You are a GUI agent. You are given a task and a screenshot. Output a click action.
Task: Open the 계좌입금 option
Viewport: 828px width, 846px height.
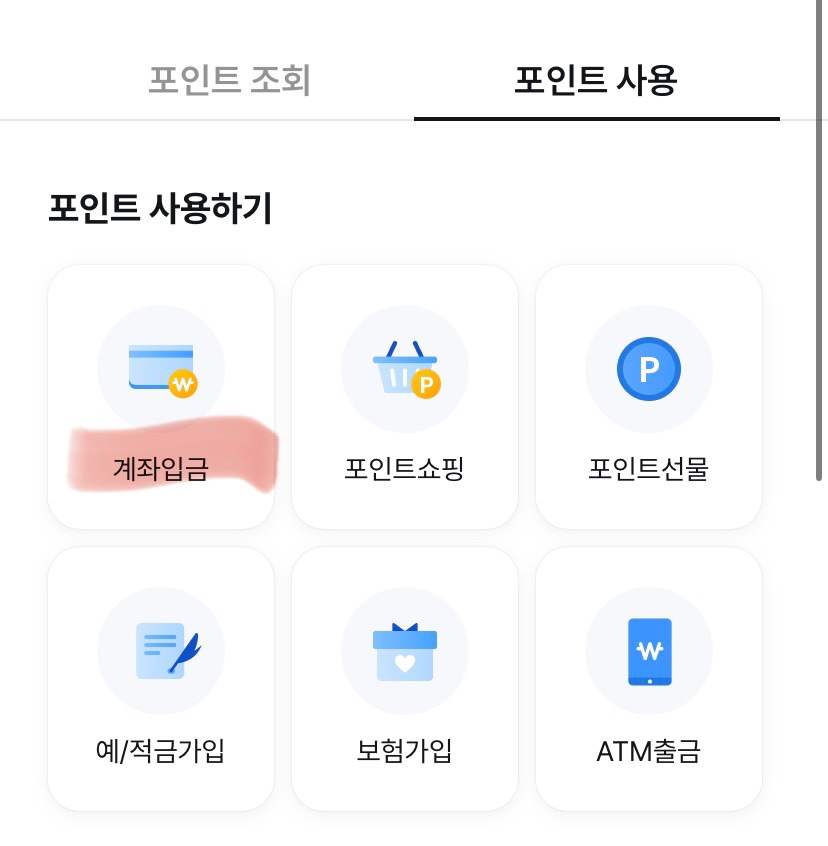(x=161, y=396)
